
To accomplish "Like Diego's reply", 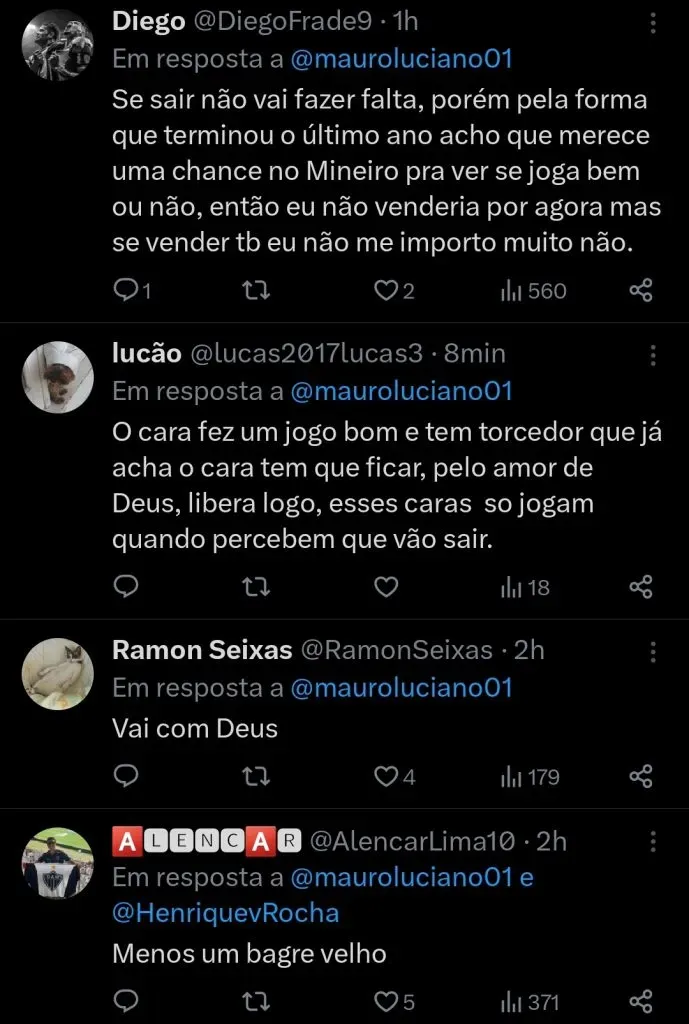I will (385, 290).
